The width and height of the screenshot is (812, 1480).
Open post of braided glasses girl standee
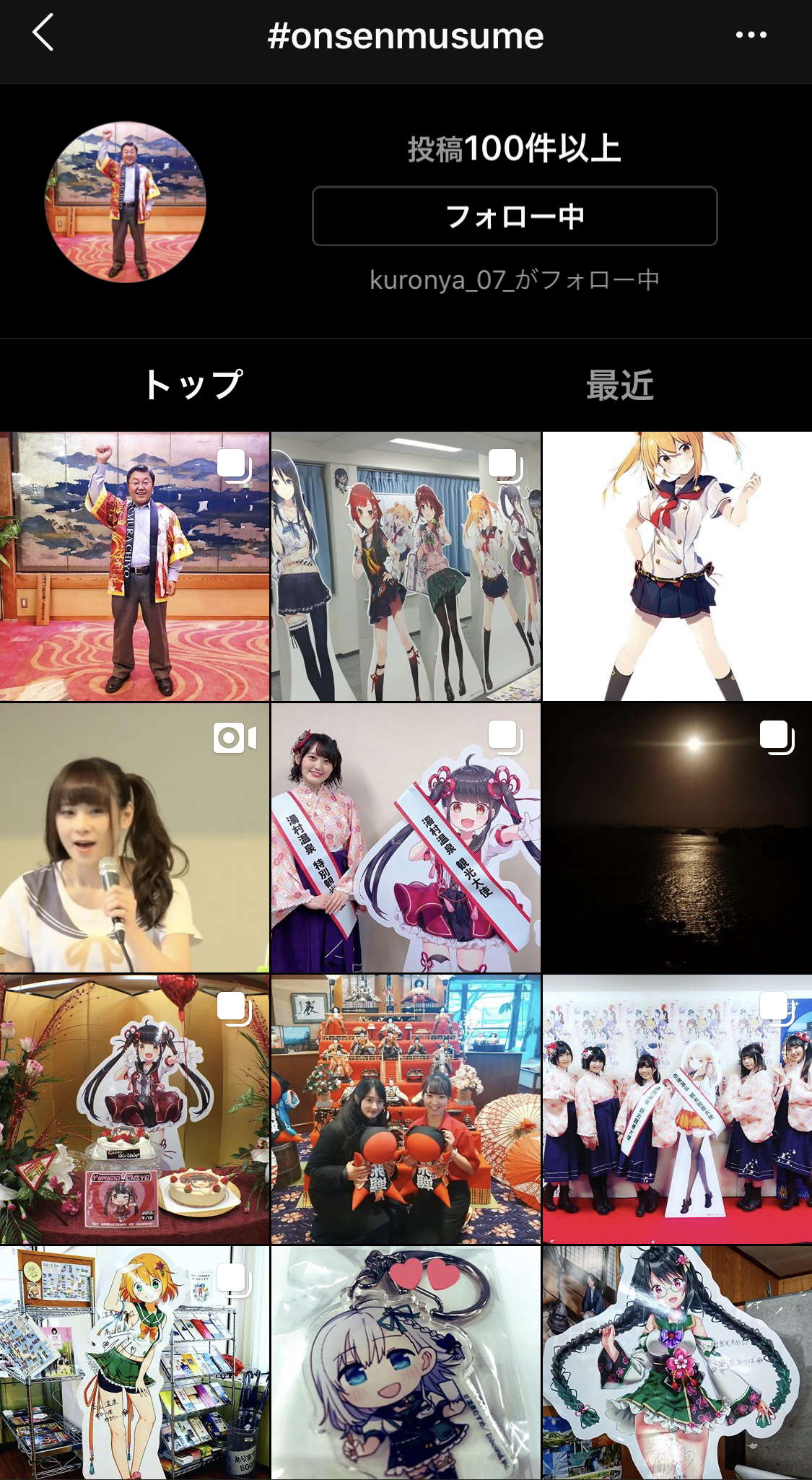pos(677,1363)
